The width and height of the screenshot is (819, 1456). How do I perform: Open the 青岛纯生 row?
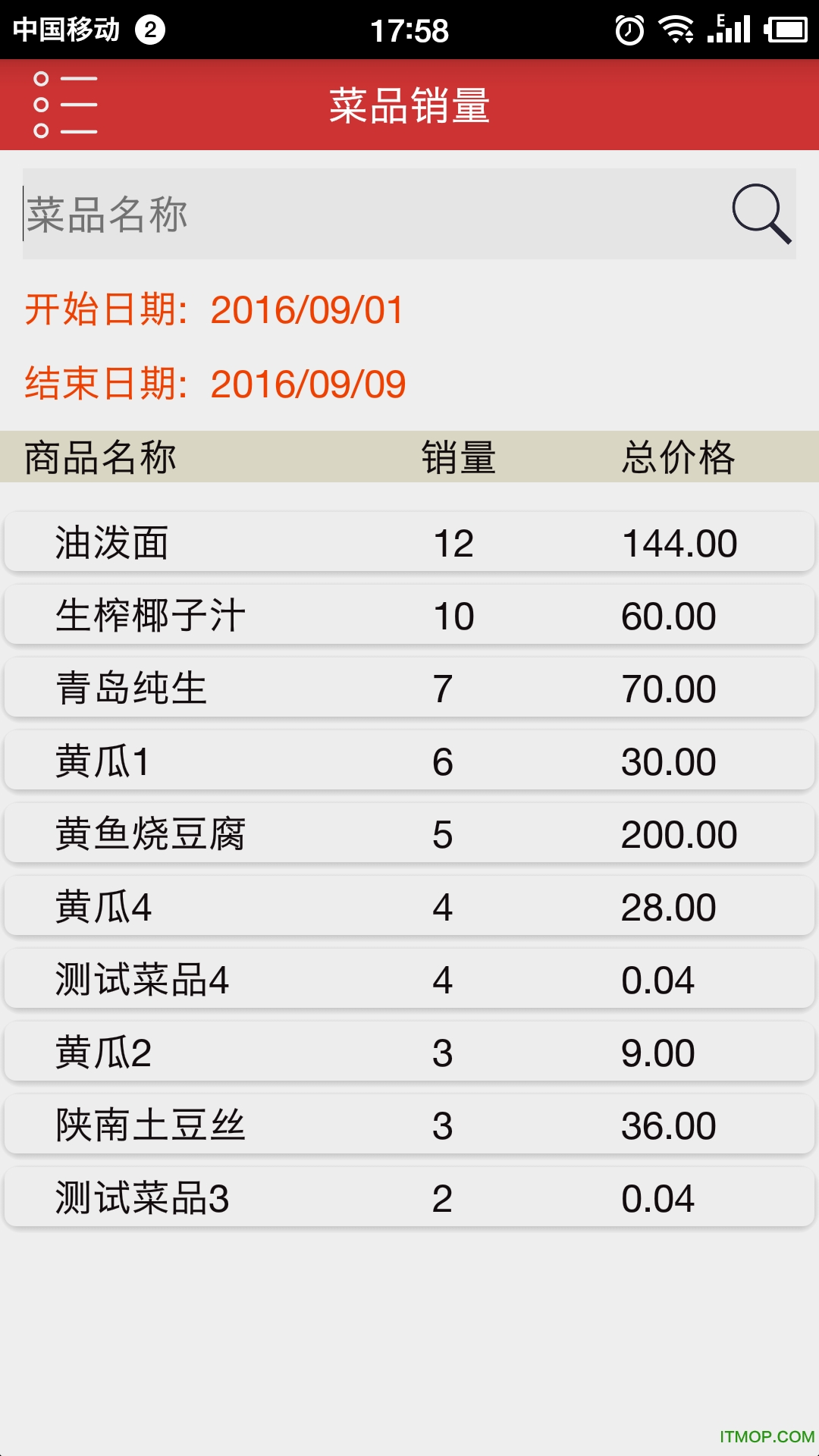pyautogui.click(x=409, y=689)
